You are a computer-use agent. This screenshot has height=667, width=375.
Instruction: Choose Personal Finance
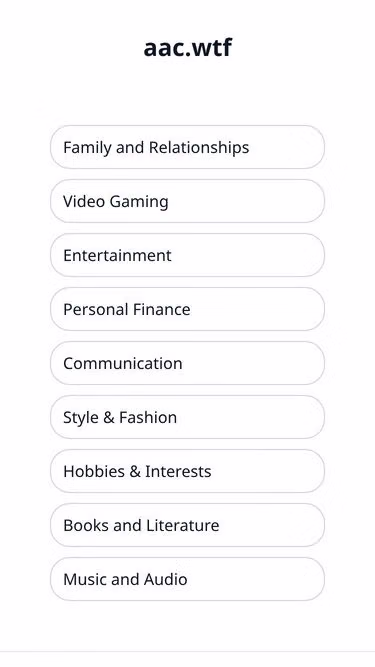(188, 309)
